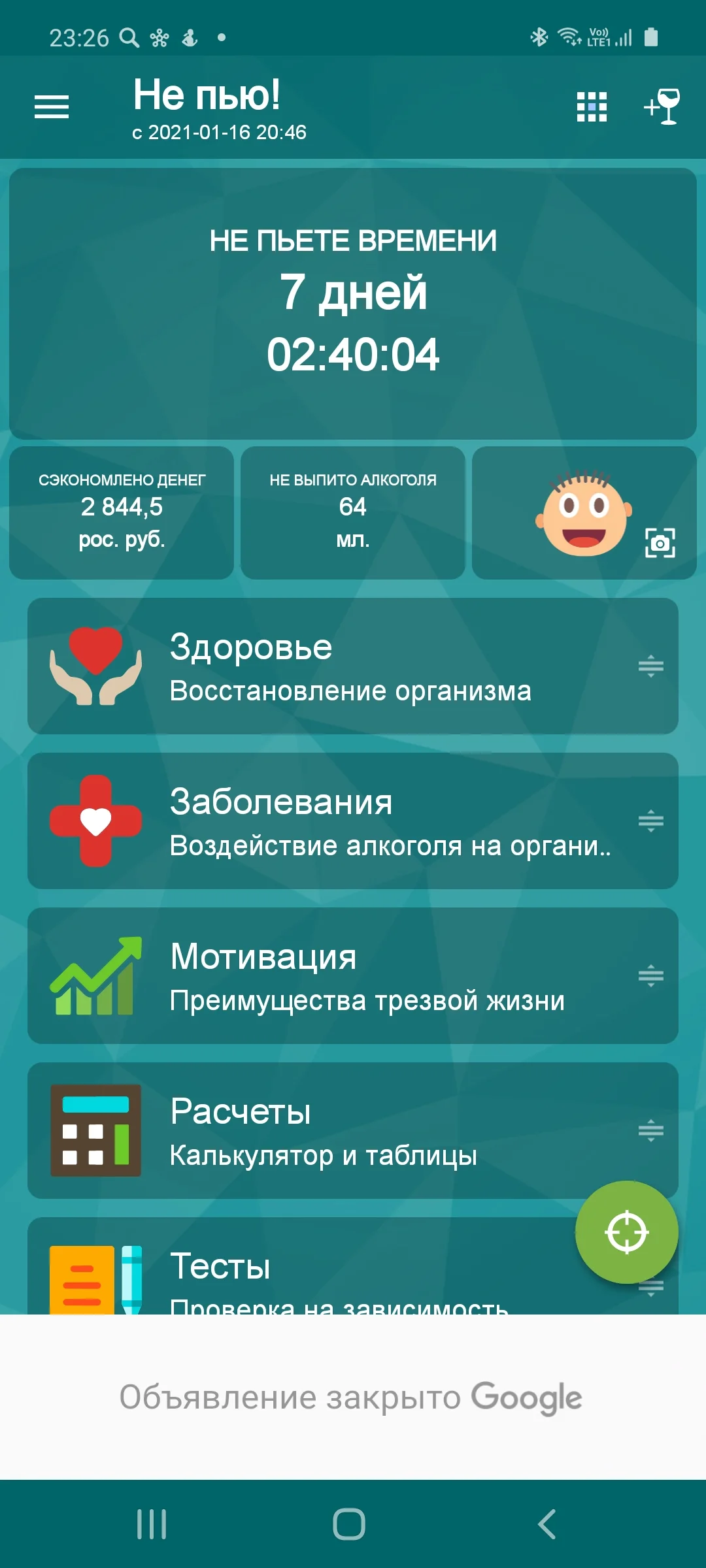
Task: Tap the reorder handle on Здоровье row
Action: pos(650,666)
